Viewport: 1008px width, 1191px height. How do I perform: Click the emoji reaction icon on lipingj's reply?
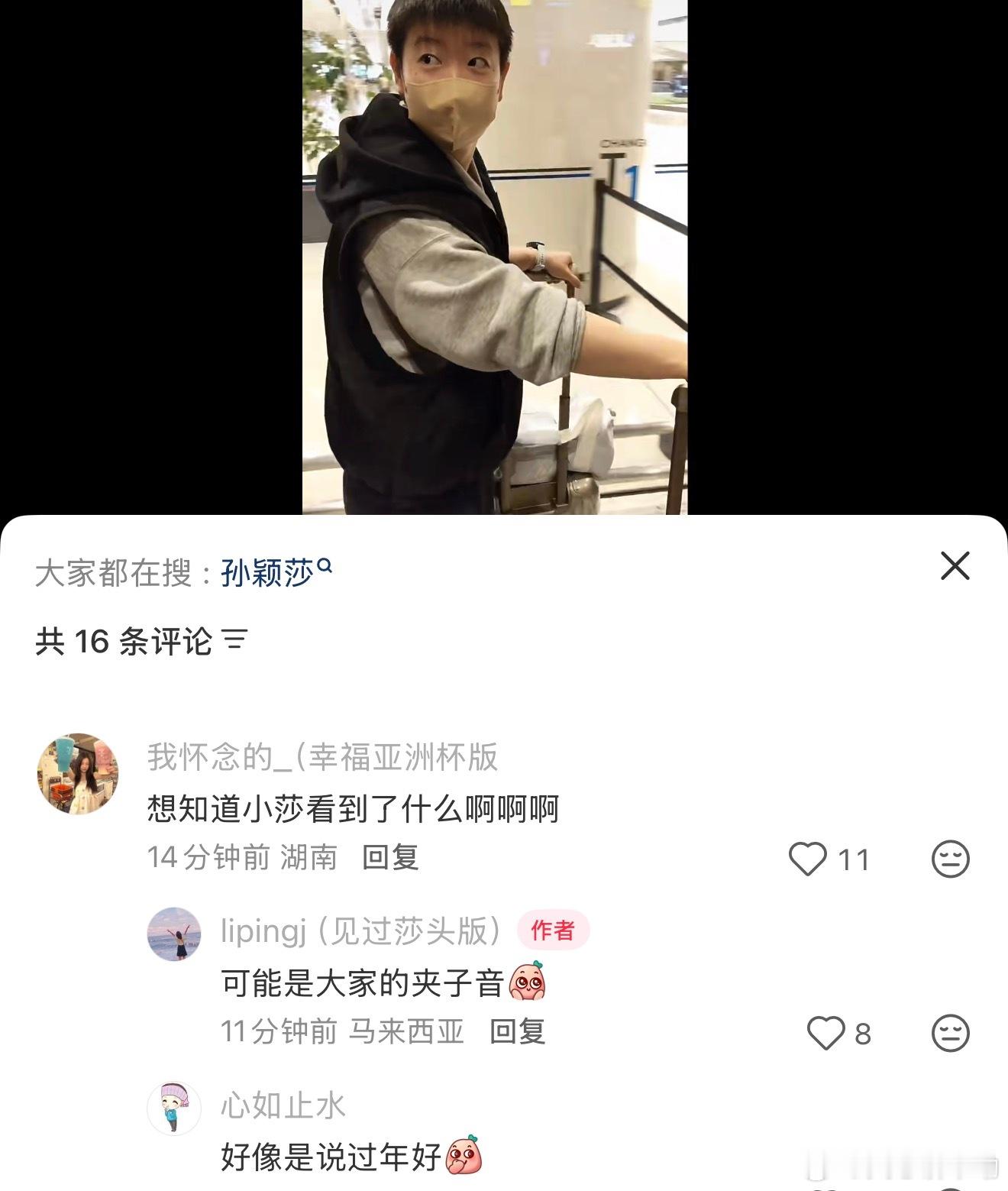pos(951,1032)
